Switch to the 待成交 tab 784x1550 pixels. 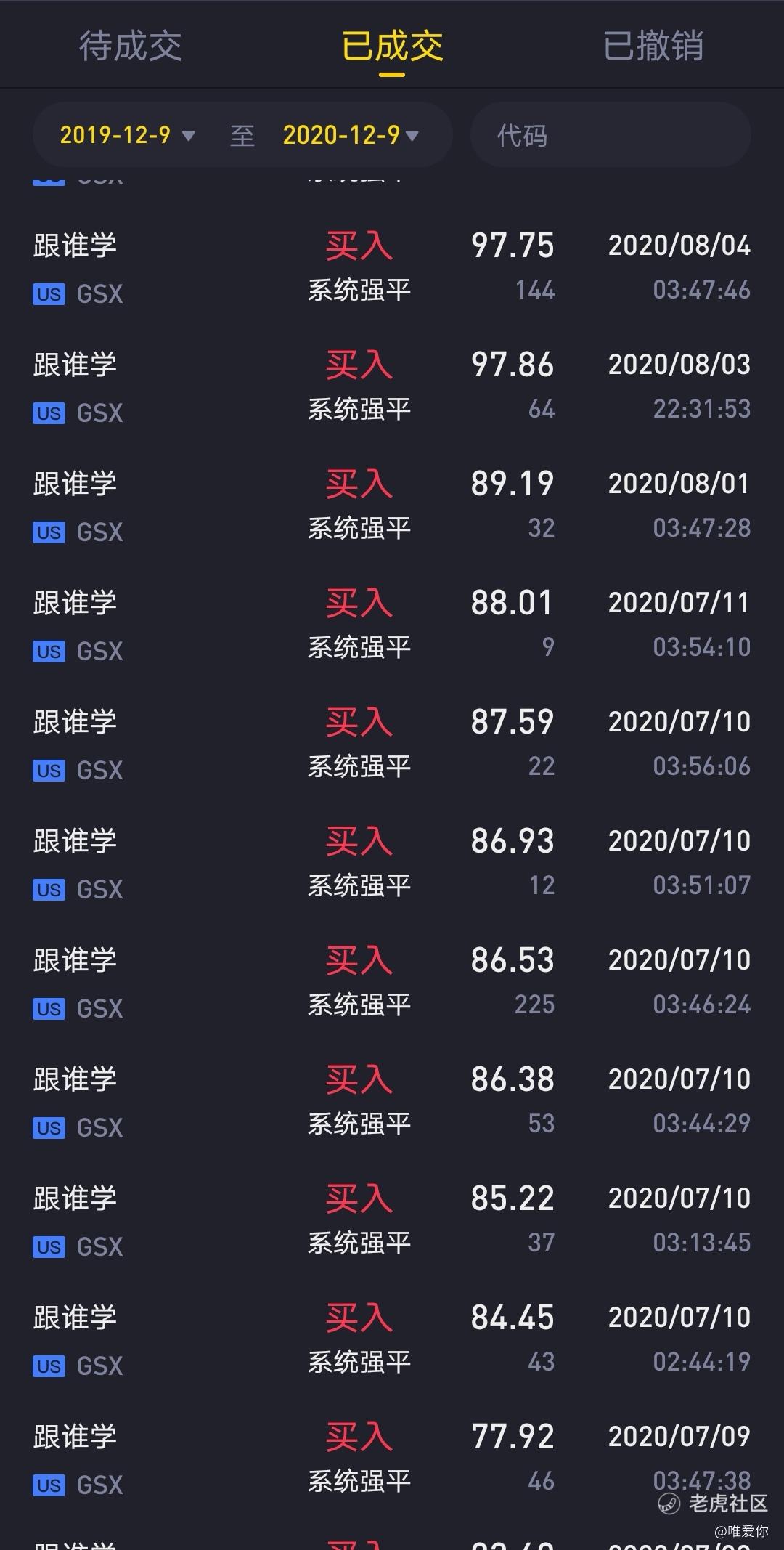click(131, 46)
